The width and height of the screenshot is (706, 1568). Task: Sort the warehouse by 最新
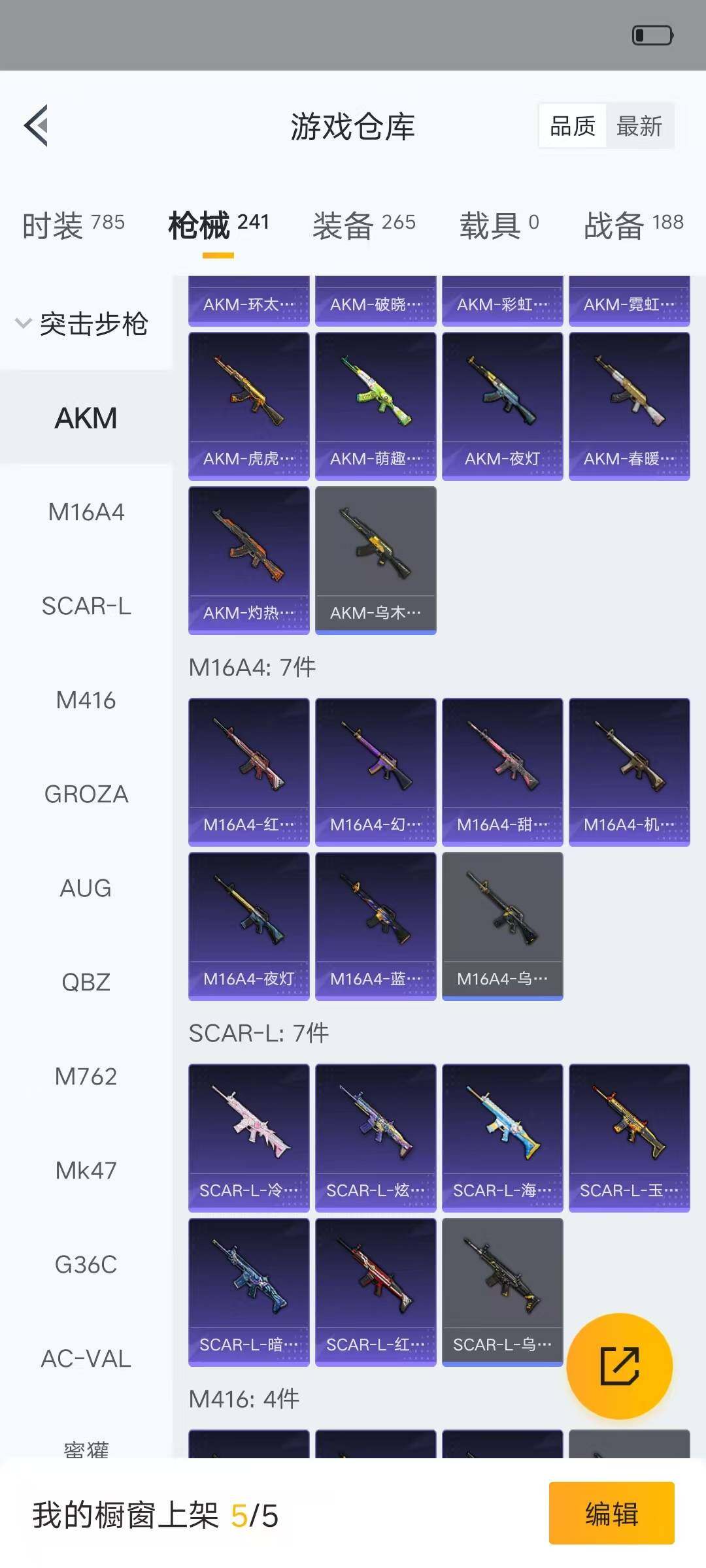tap(639, 126)
